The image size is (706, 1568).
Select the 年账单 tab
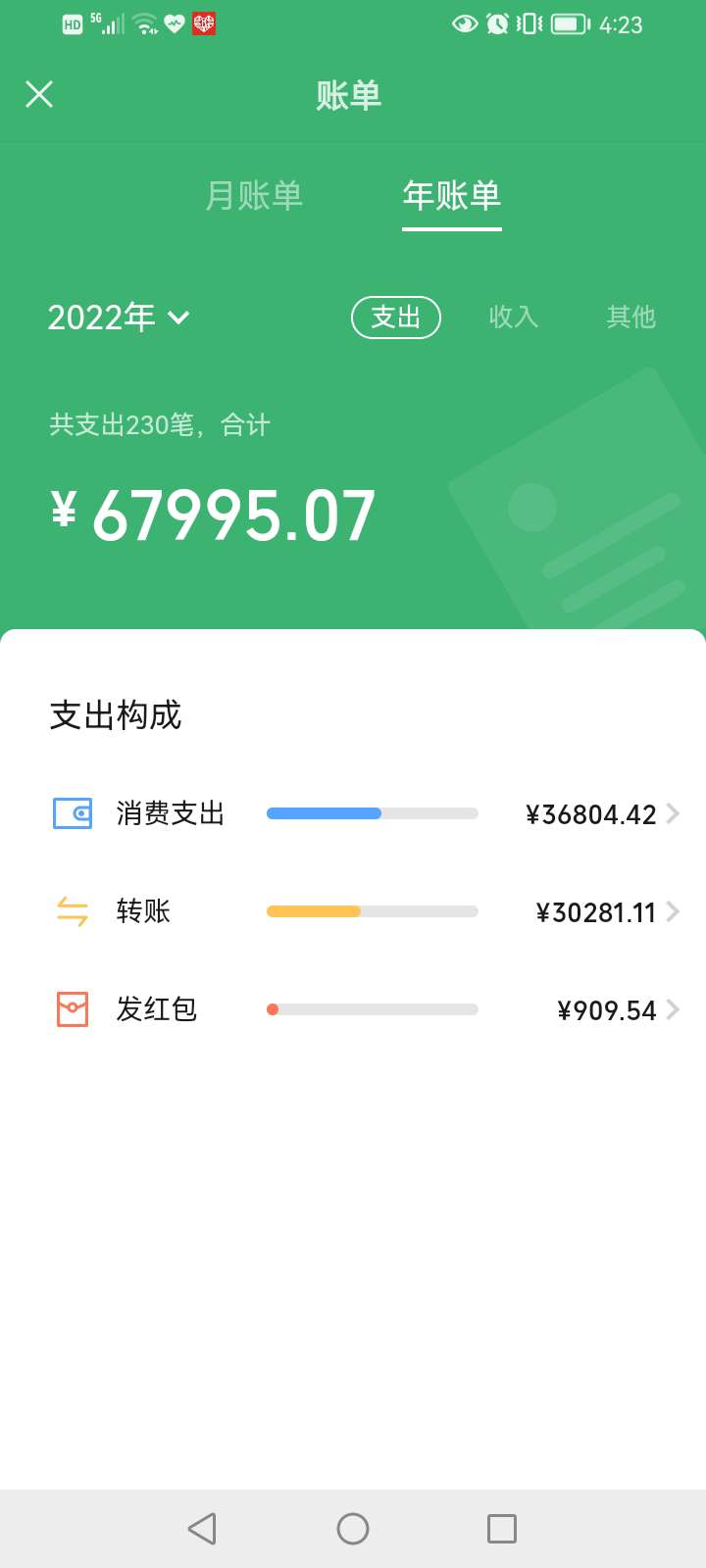[x=452, y=196]
